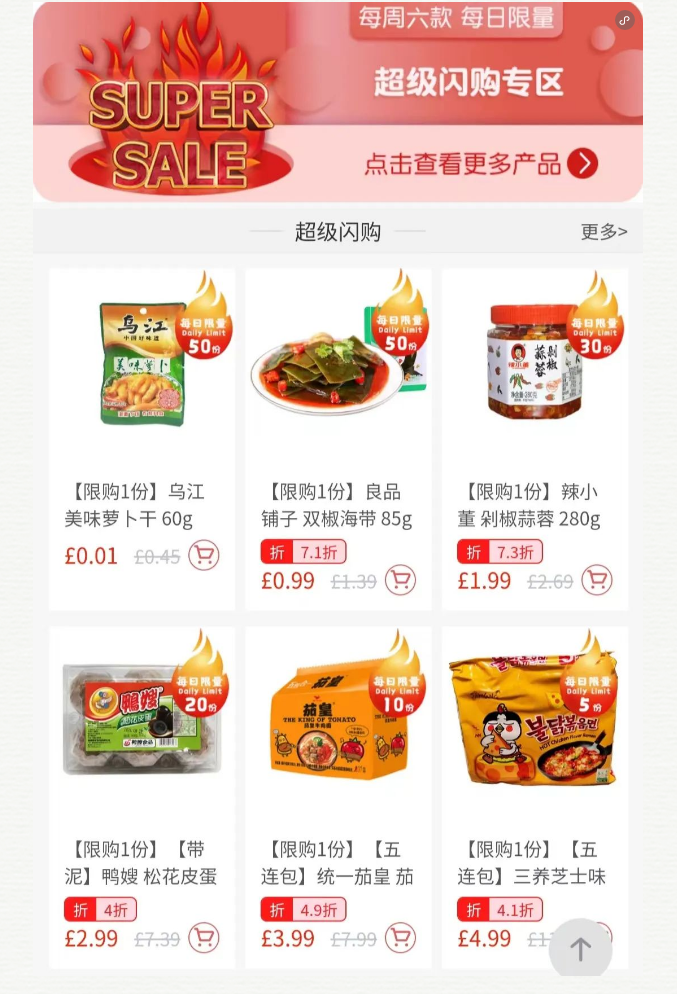Jump back to top with the arrow button
The width and height of the screenshot is (680, 994).
(580, 948)
